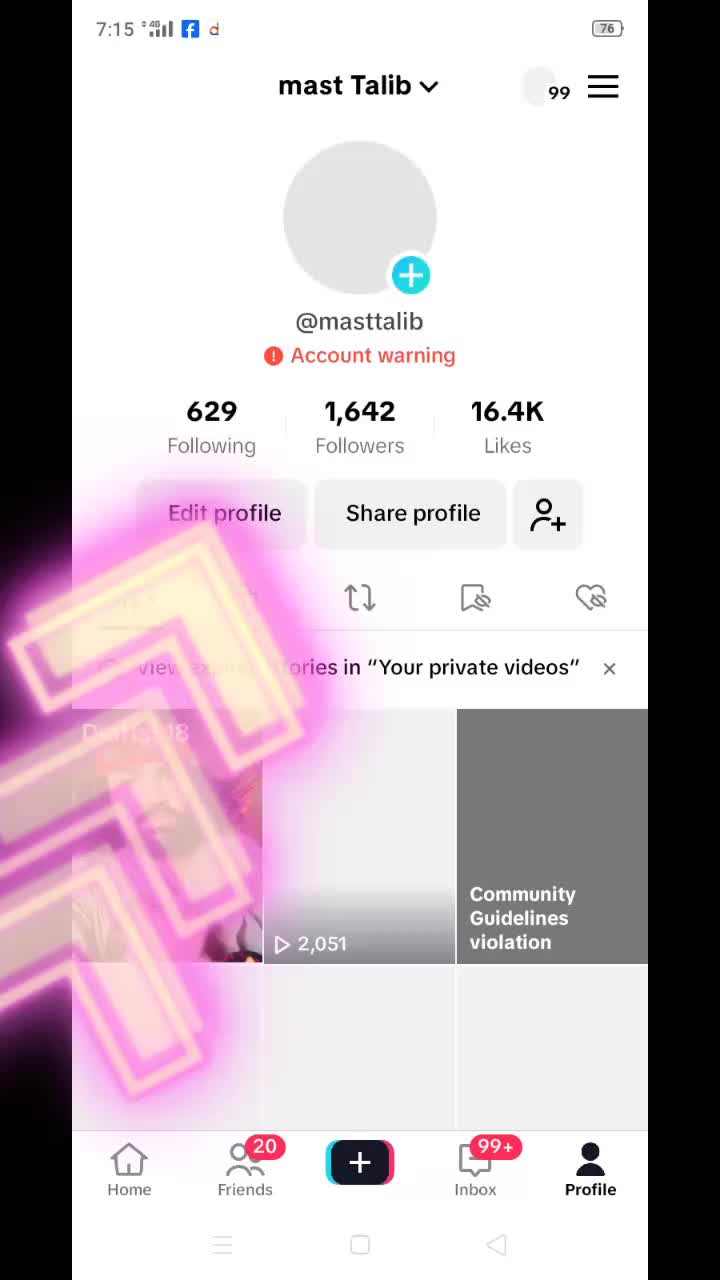
Task: Open the Likes count
Action: tap(507, 427)
